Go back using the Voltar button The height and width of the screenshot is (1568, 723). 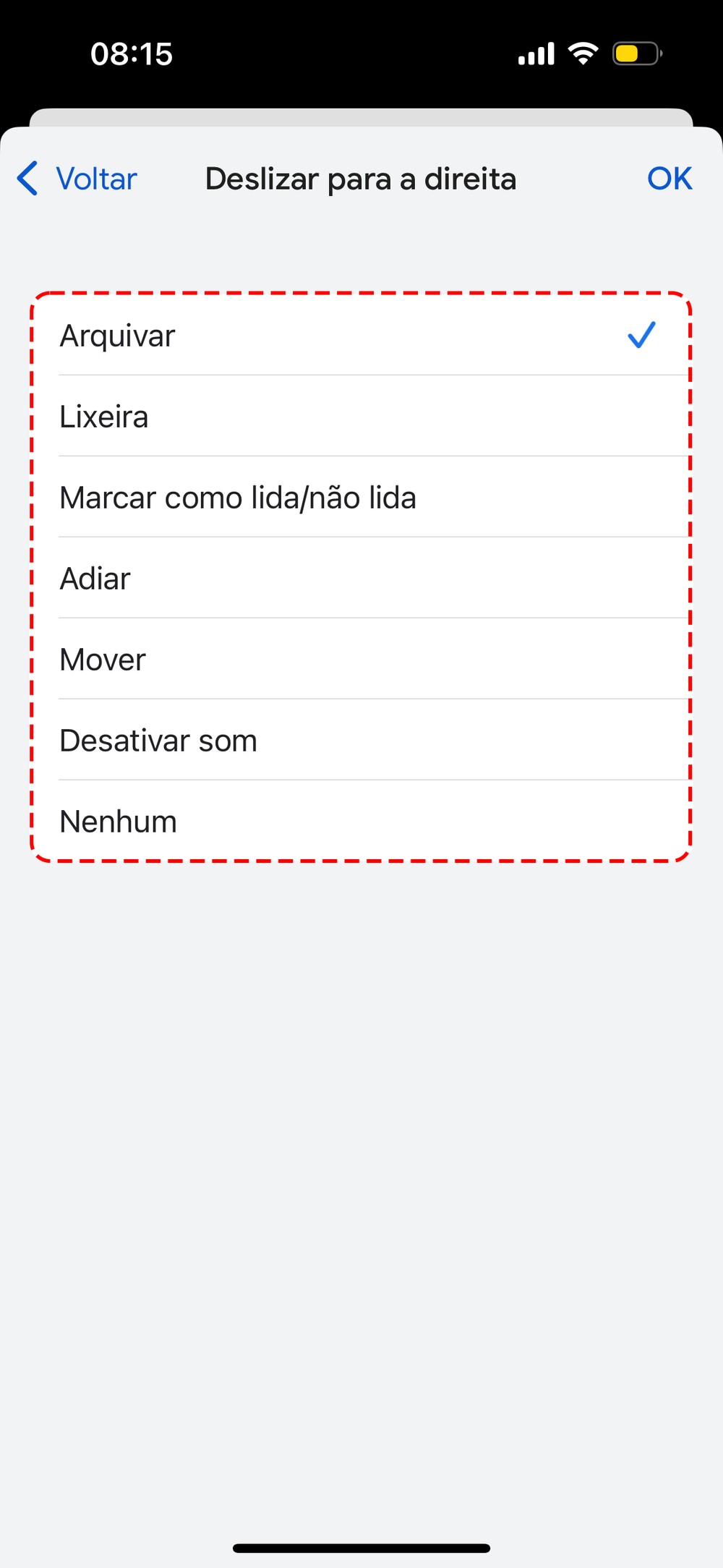coord(78,179)
